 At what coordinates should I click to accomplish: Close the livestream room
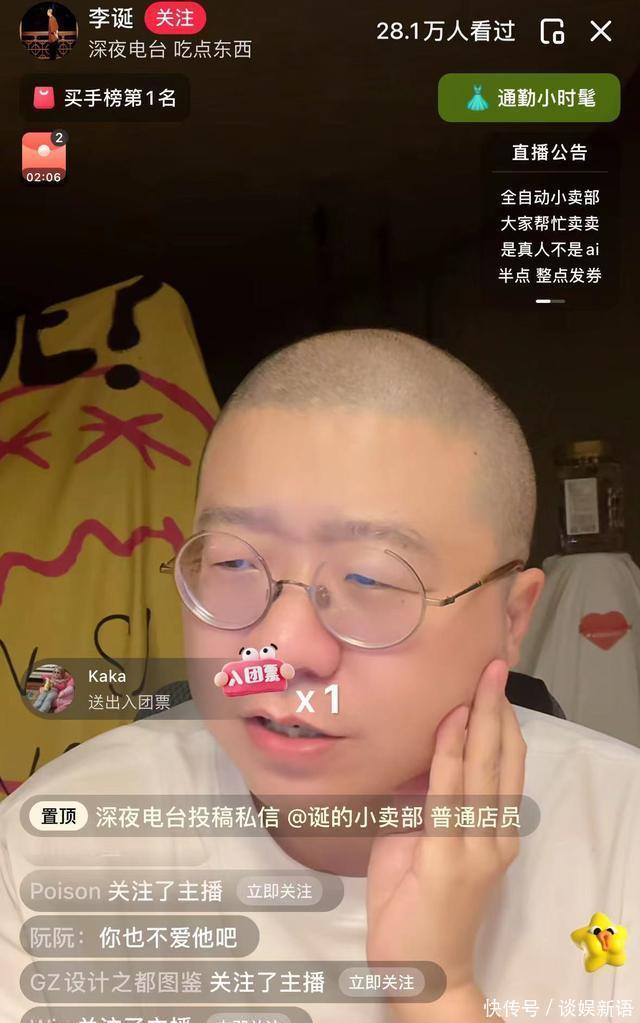coord(601,31)
